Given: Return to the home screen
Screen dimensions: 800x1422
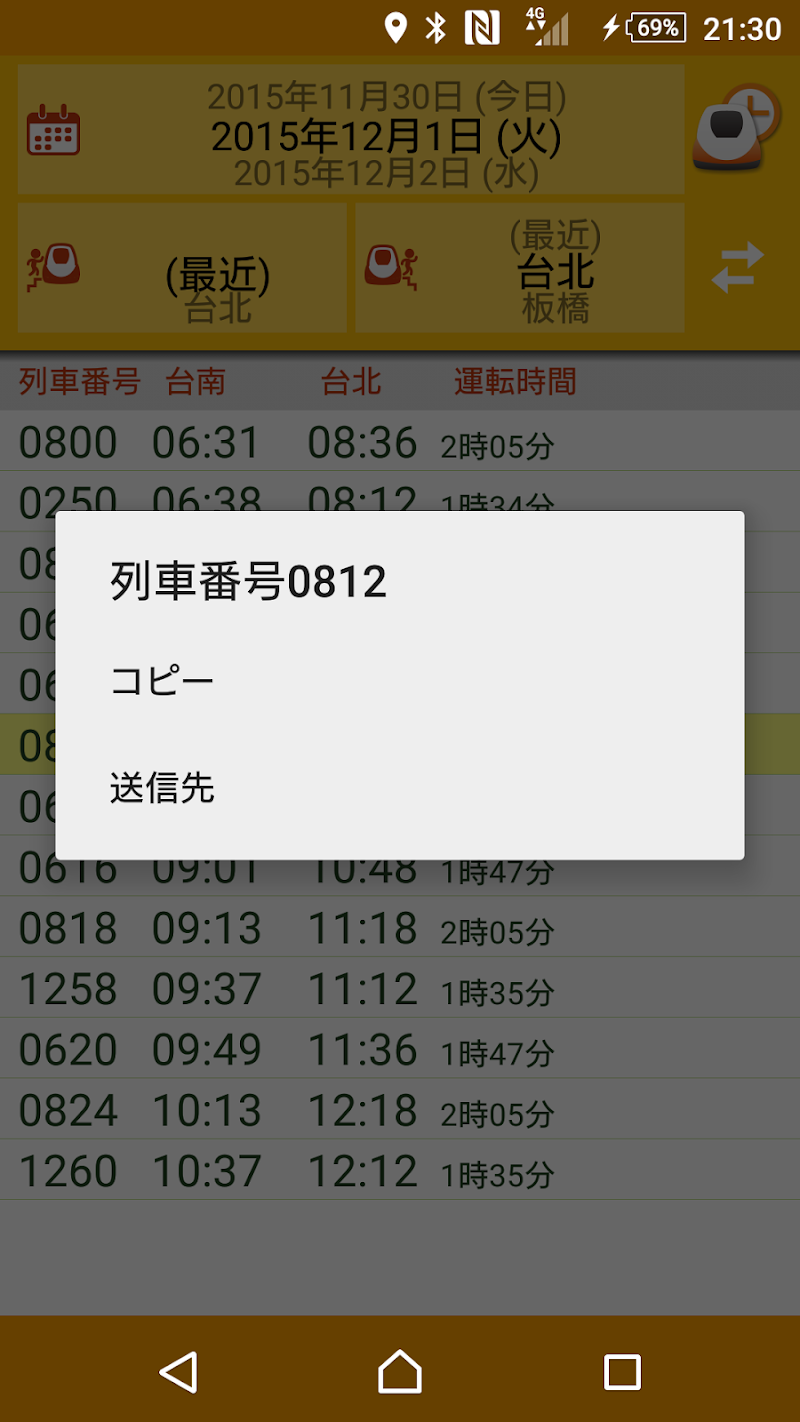Looking at the screenshot, I should (x=400, y=1372).
